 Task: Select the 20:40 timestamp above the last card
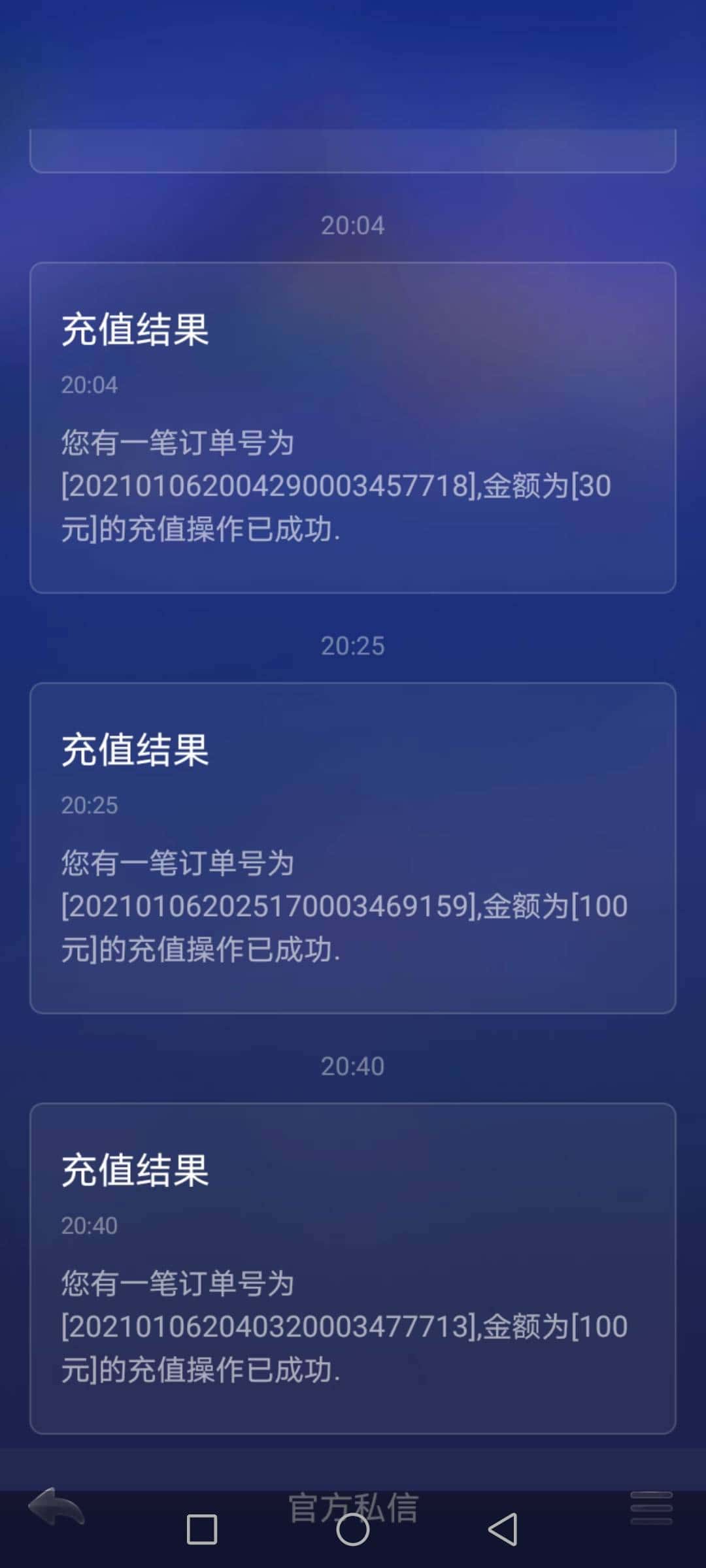pos(353,1066)
